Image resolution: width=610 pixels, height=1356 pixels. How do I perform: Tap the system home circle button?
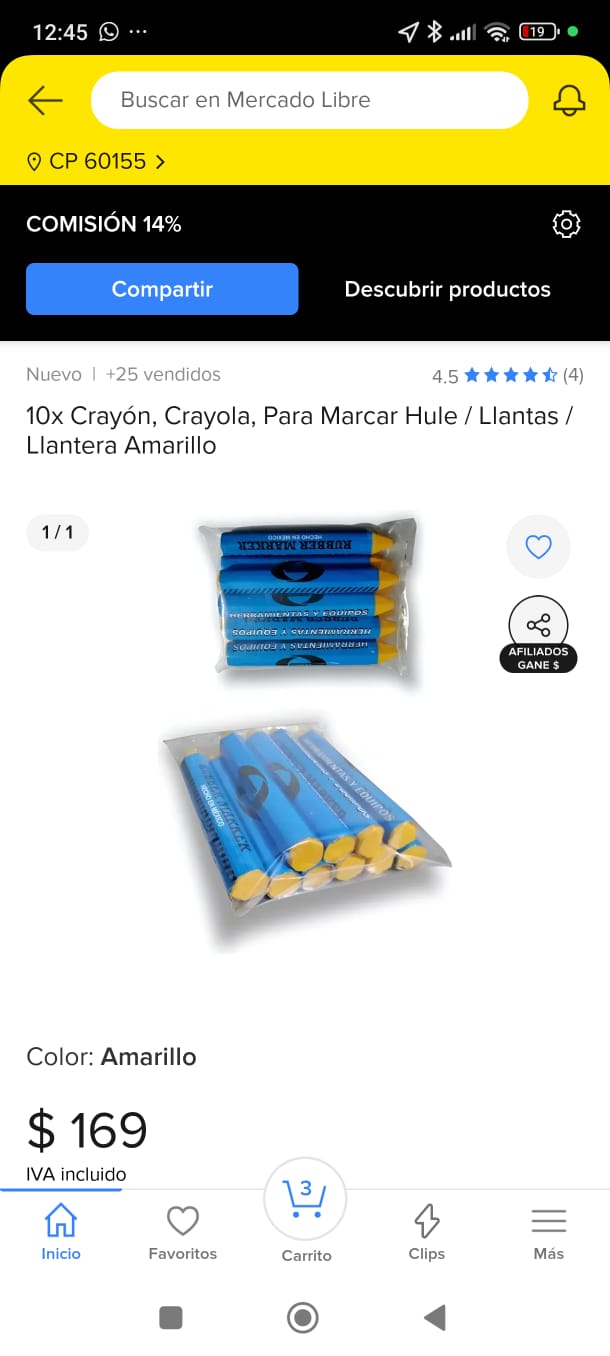[x=302, y=1318]
